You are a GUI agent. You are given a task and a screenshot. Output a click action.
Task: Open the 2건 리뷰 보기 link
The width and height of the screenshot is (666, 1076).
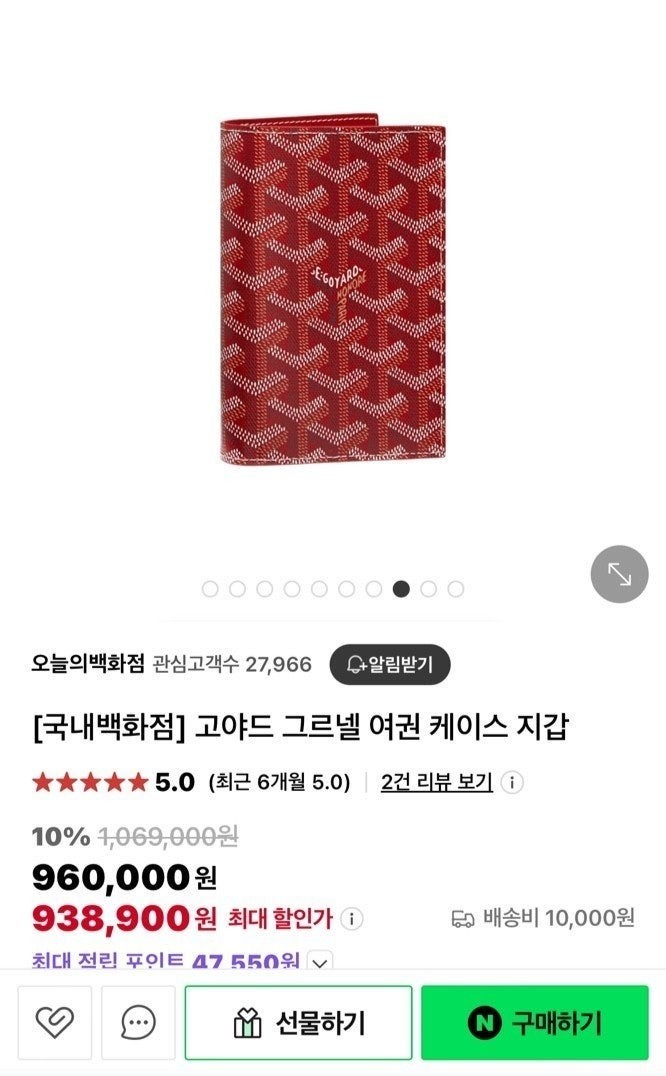coord(436,782)
